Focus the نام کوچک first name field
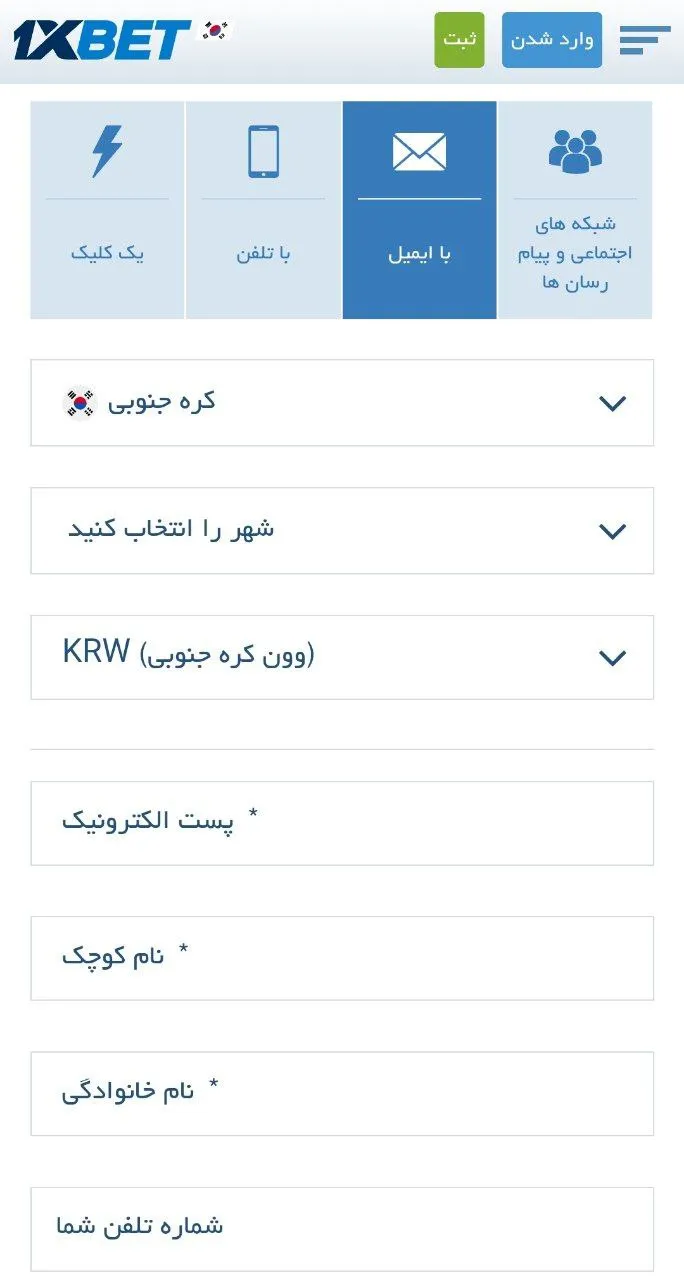This screenshot has width=684, height=1280. point(342,958)
